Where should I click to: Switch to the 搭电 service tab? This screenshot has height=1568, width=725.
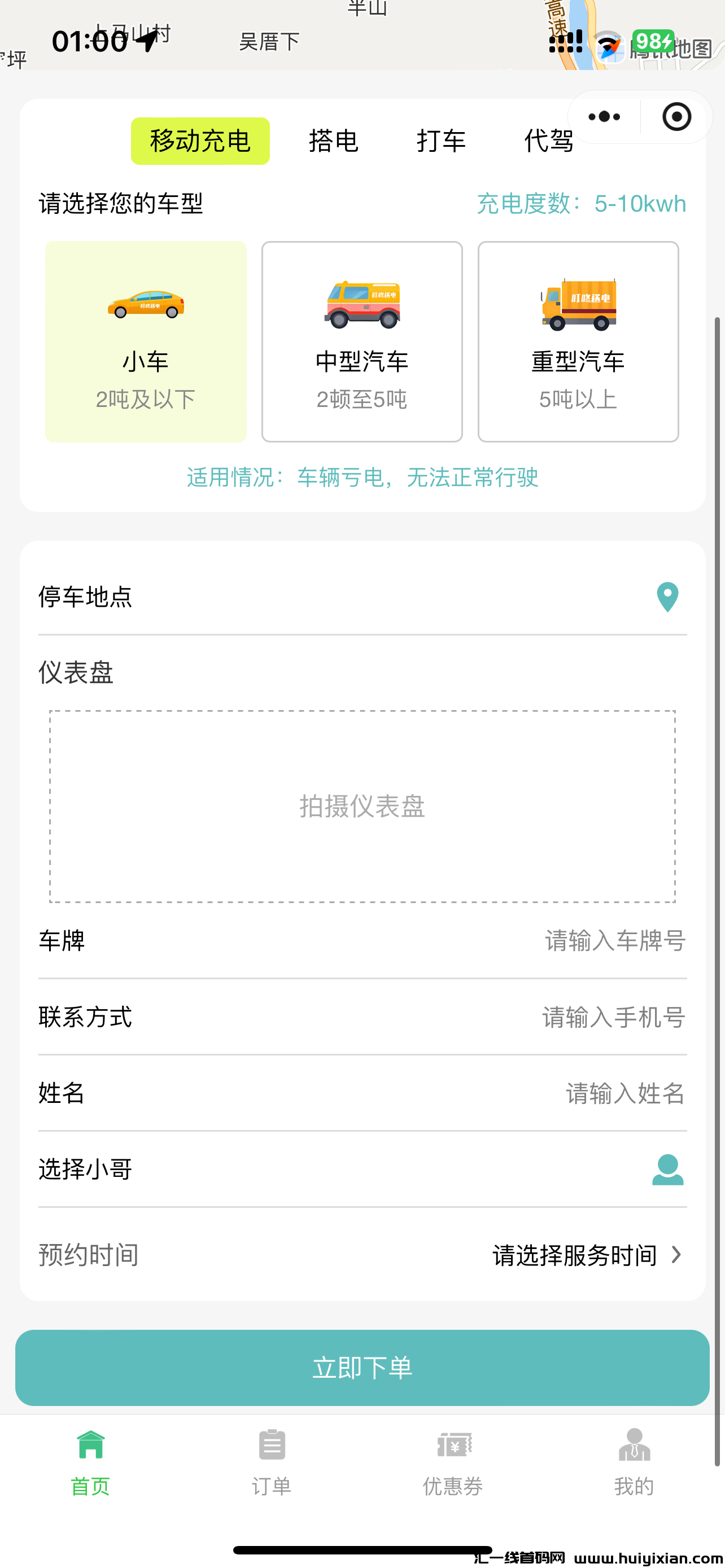333,141
